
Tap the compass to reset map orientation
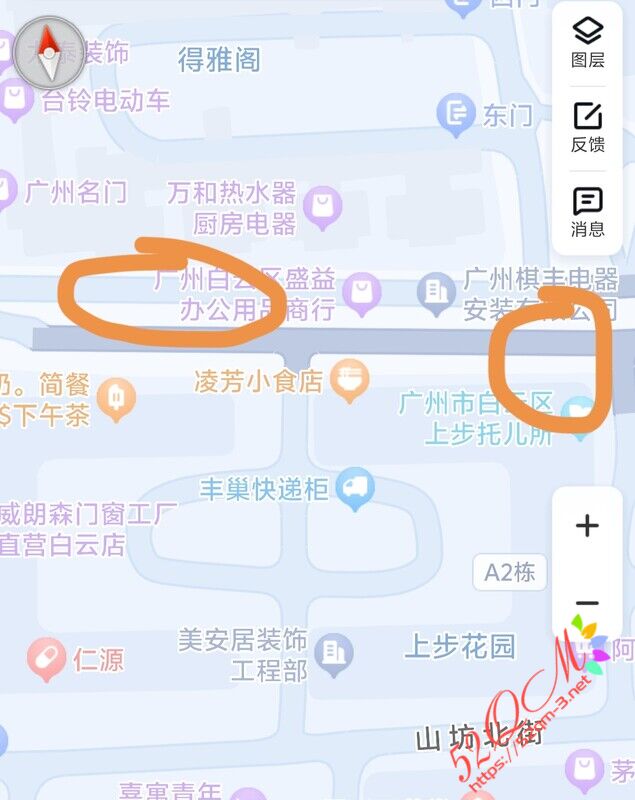(x=49, y=50)
